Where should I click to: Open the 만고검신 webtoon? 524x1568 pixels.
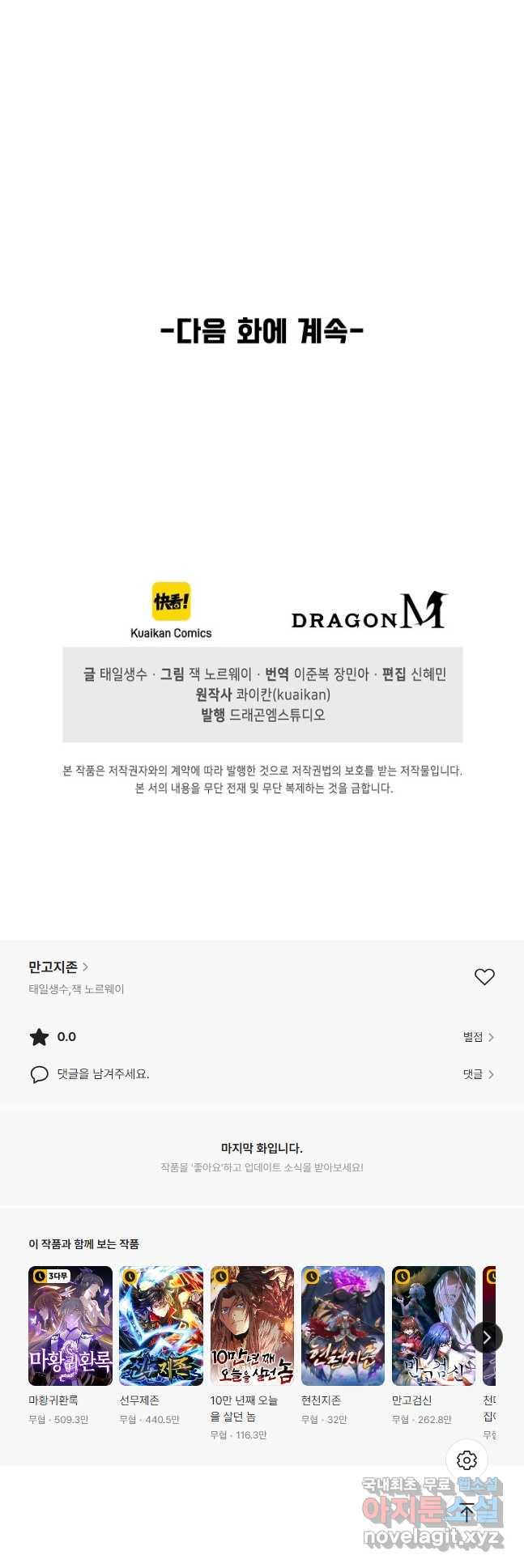[x=433, y=1326]
